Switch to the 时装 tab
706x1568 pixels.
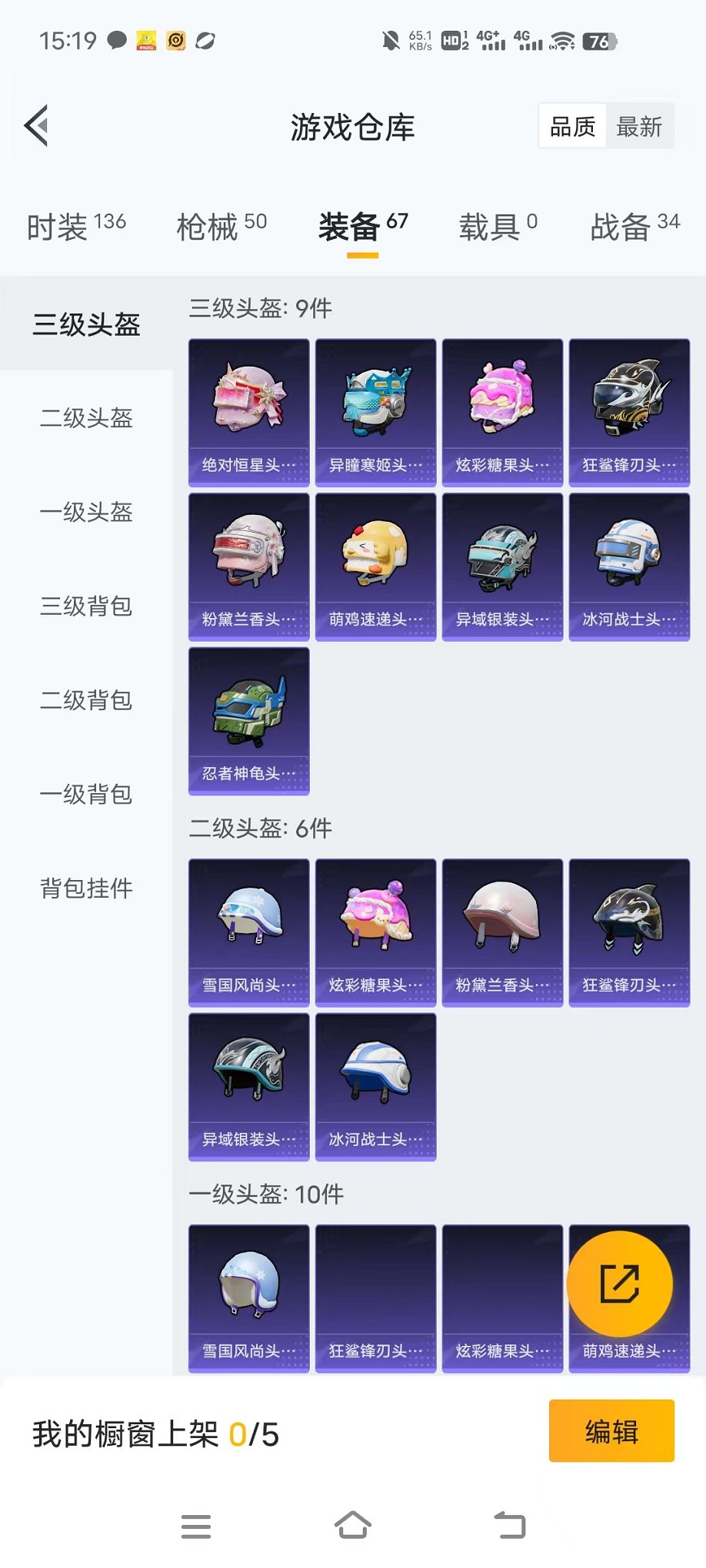(x=75, y=226)
